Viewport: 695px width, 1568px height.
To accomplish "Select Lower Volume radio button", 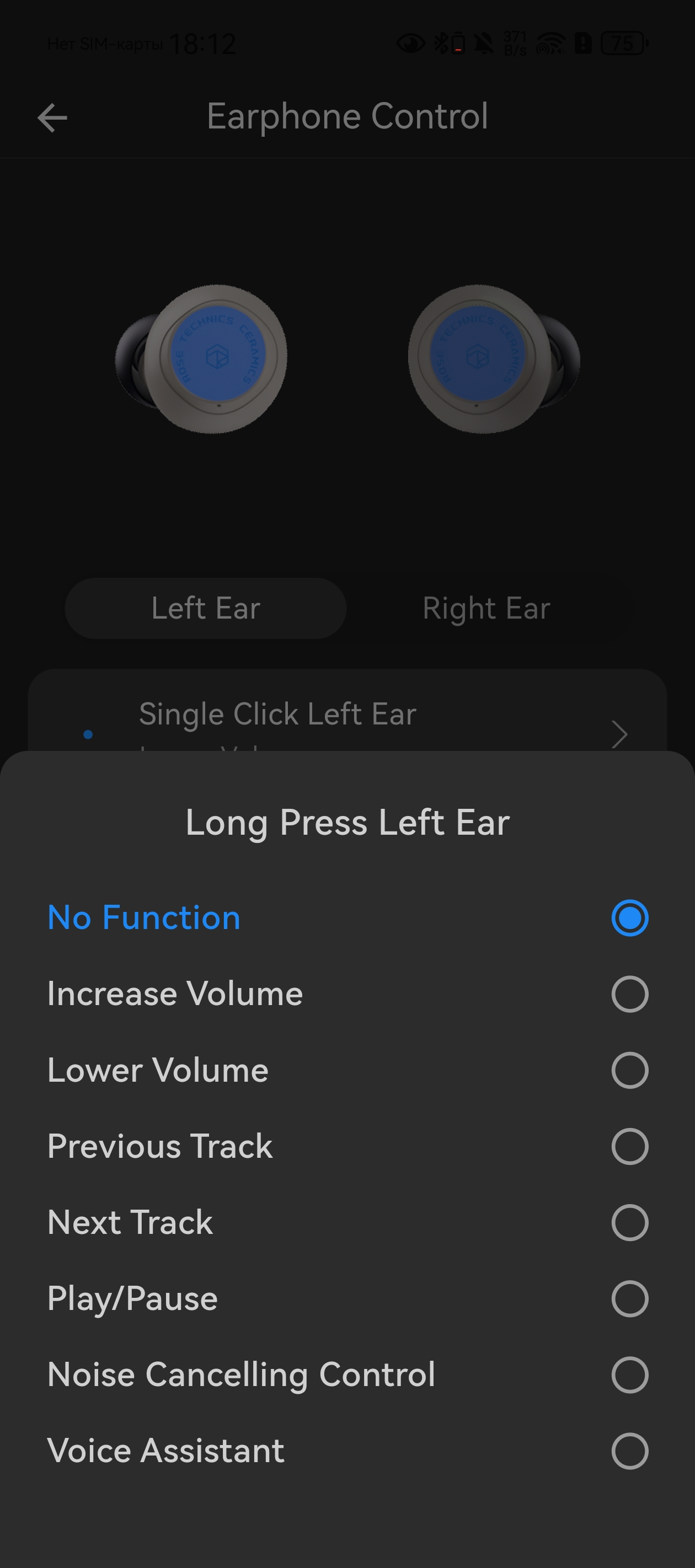I will click(x=629, y=1070).
